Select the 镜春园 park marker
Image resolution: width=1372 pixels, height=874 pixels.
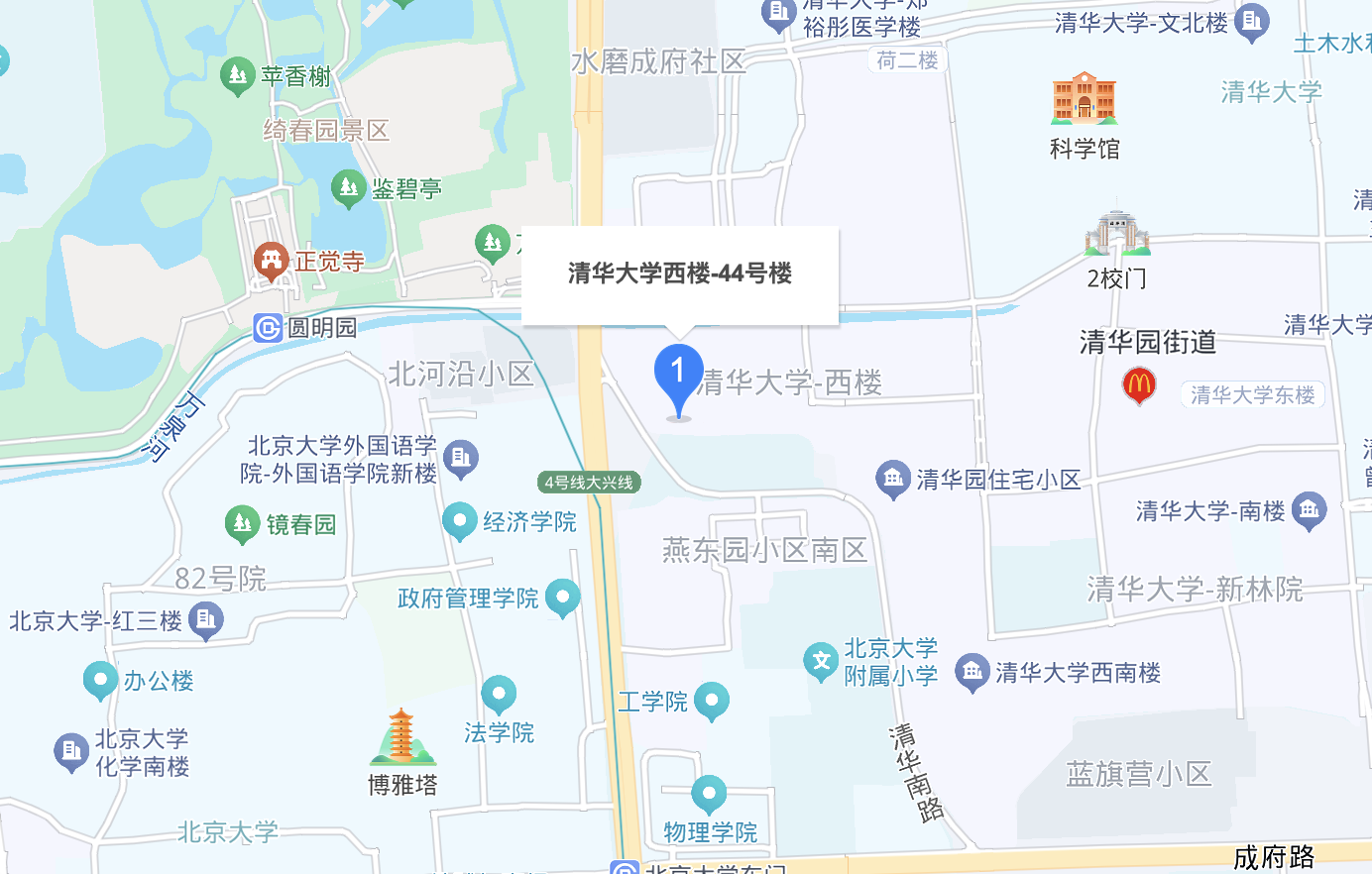point(243,524)
